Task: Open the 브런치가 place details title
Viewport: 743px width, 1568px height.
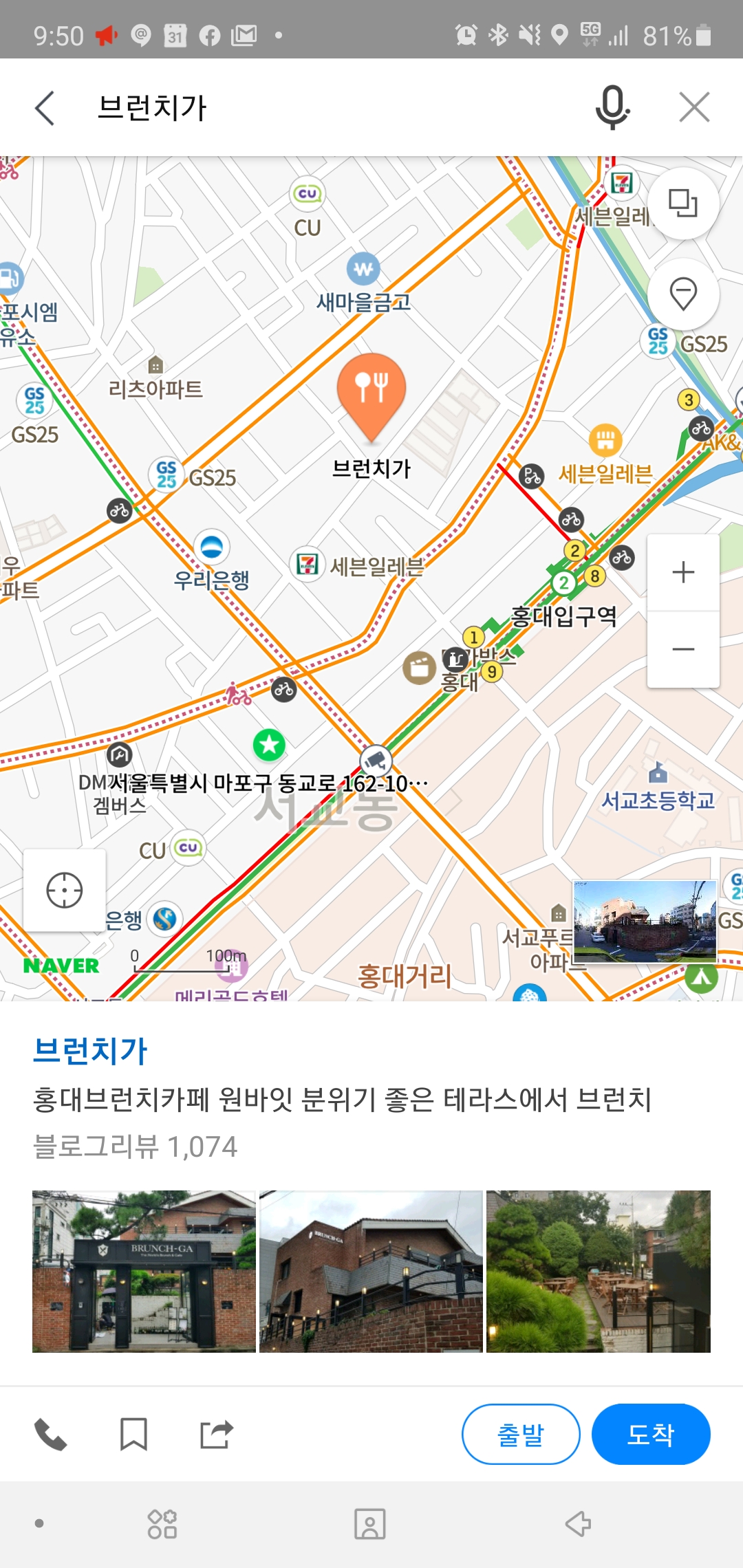Action: (x=90, y=1051)
